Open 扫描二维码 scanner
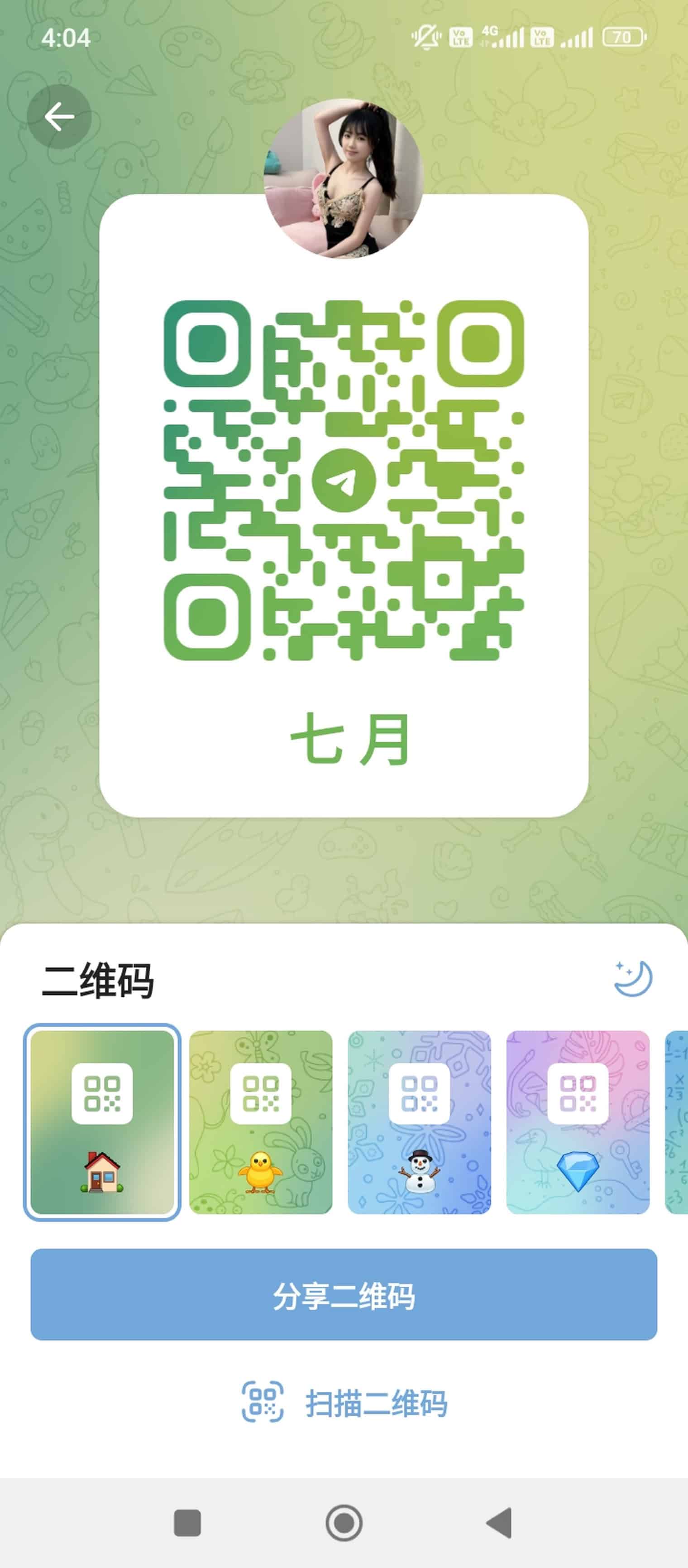This screenshot has height=1568, width=688. 344,1403
